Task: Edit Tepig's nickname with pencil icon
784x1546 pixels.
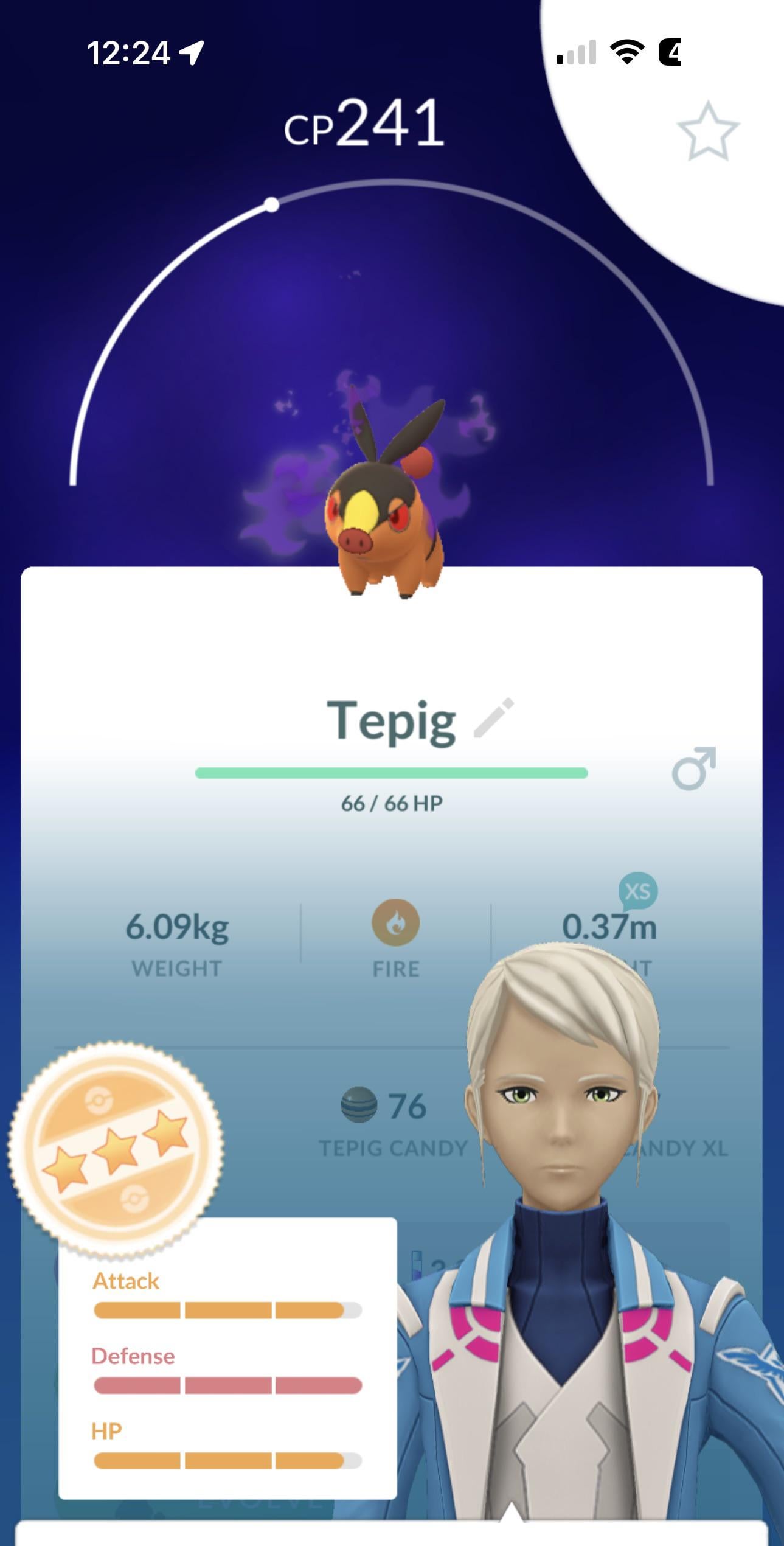Action: click(494, 719)
